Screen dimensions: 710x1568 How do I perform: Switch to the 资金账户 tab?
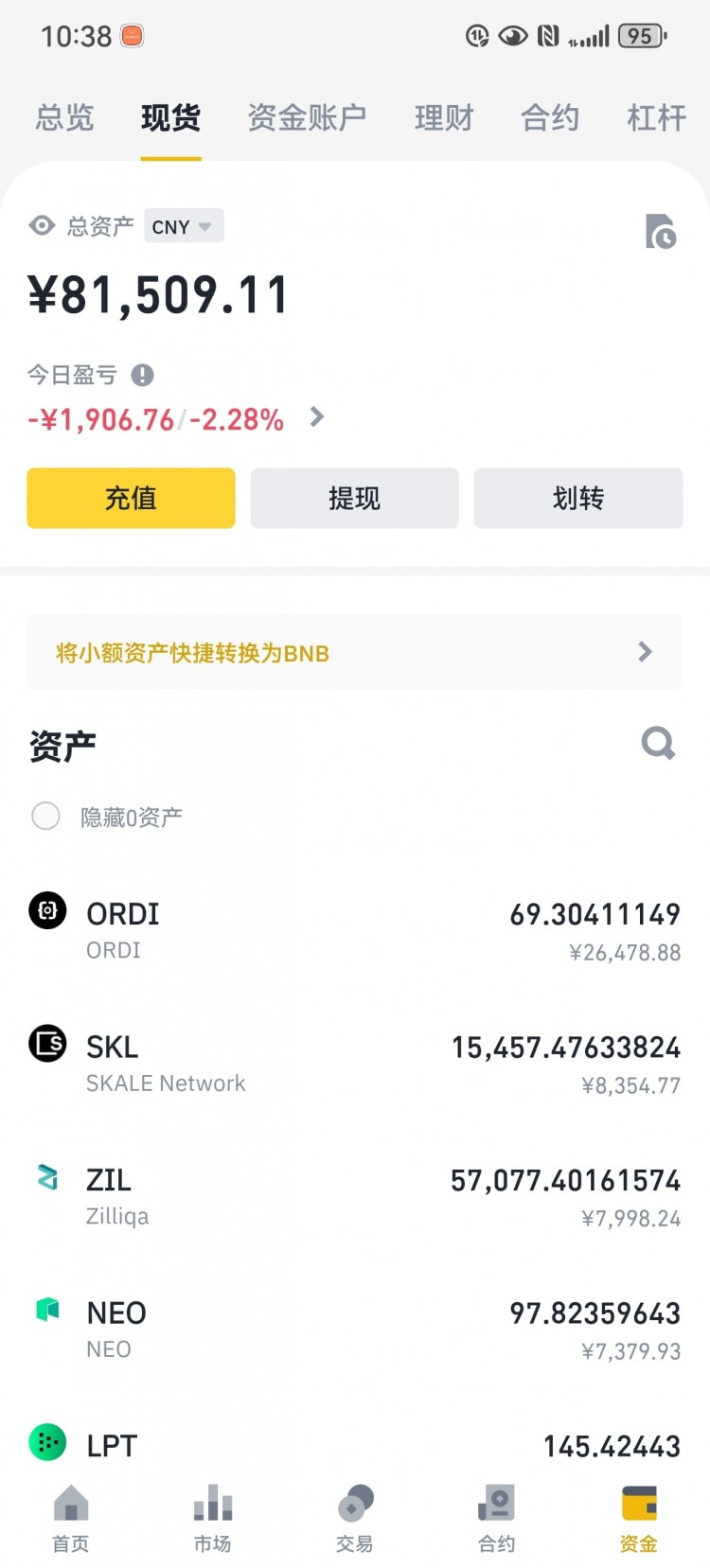tap(307, 118)
